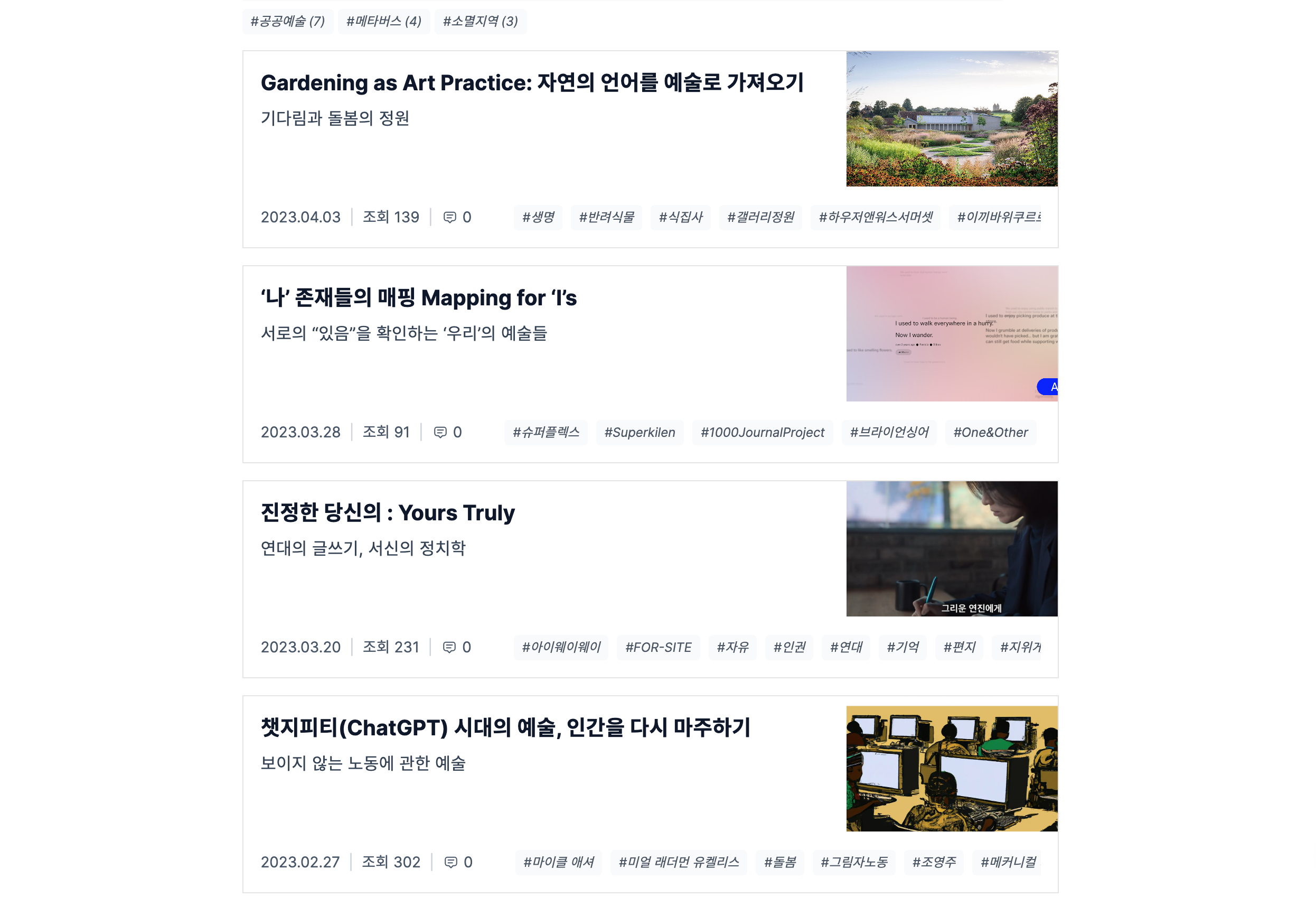Tap the #하우저앤워스서머셋 tag
Screen dimensions: 1316x897
876,218
